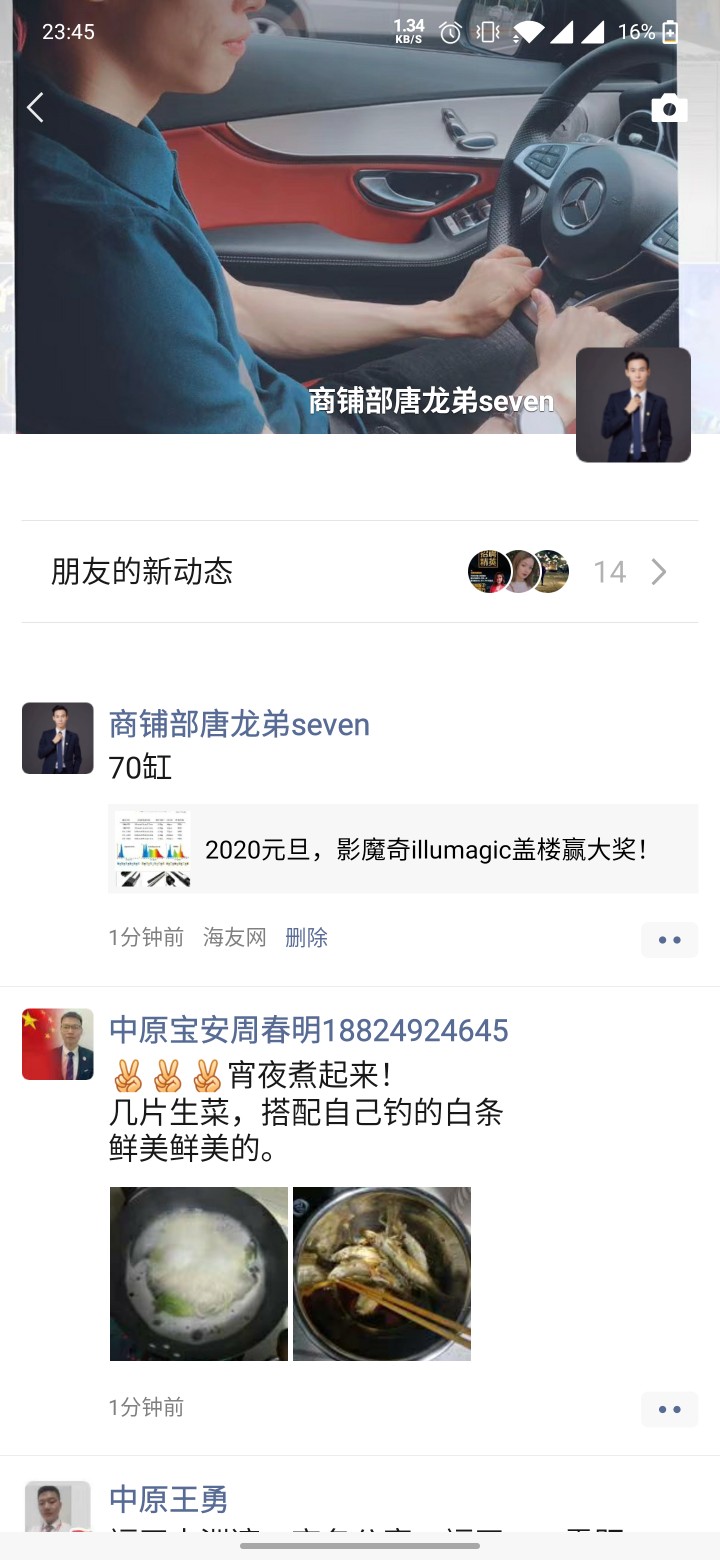The width and height of the screenshot is (720, 1560).
Task: Open 中原王勇's profile name
Action: click(168, 1499)
